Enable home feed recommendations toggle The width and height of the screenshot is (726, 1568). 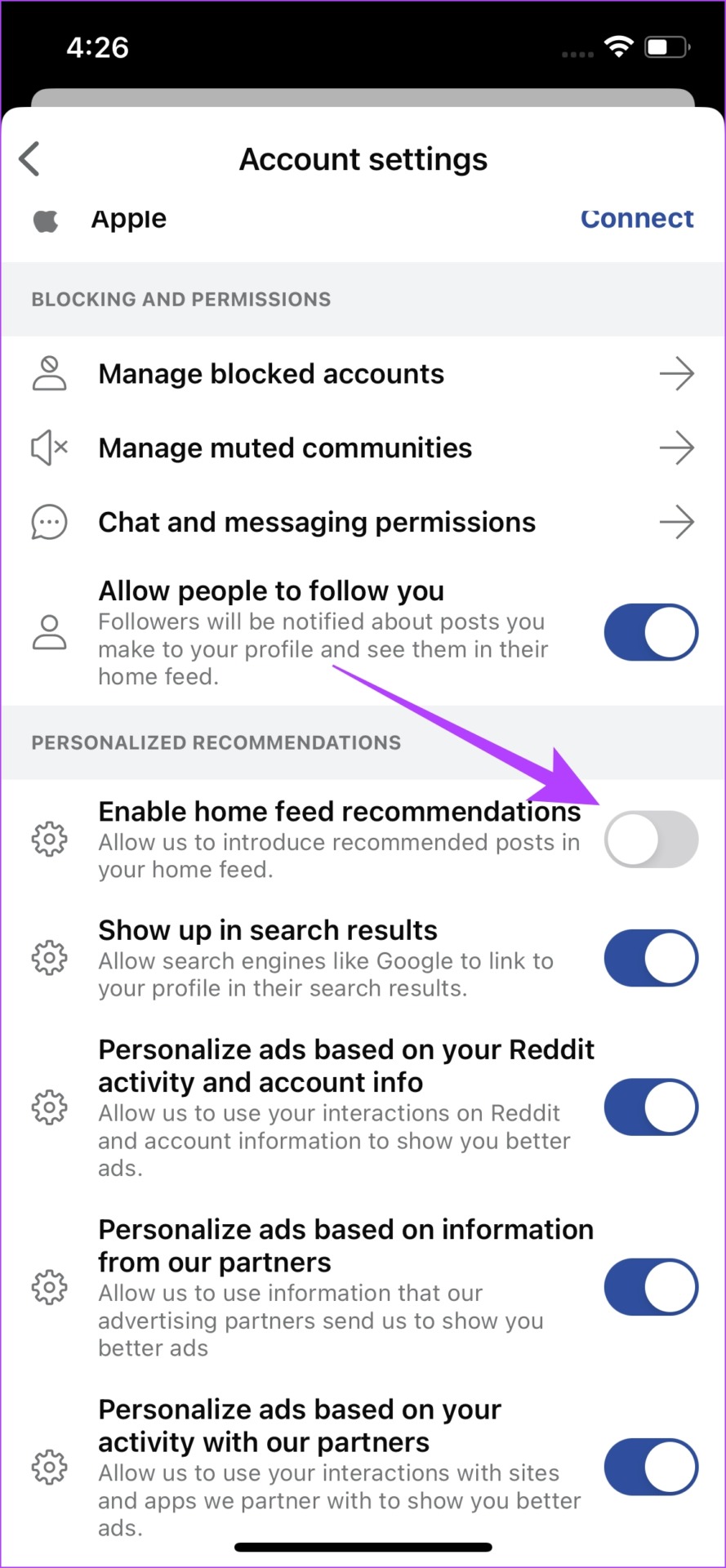click(651, 839)
